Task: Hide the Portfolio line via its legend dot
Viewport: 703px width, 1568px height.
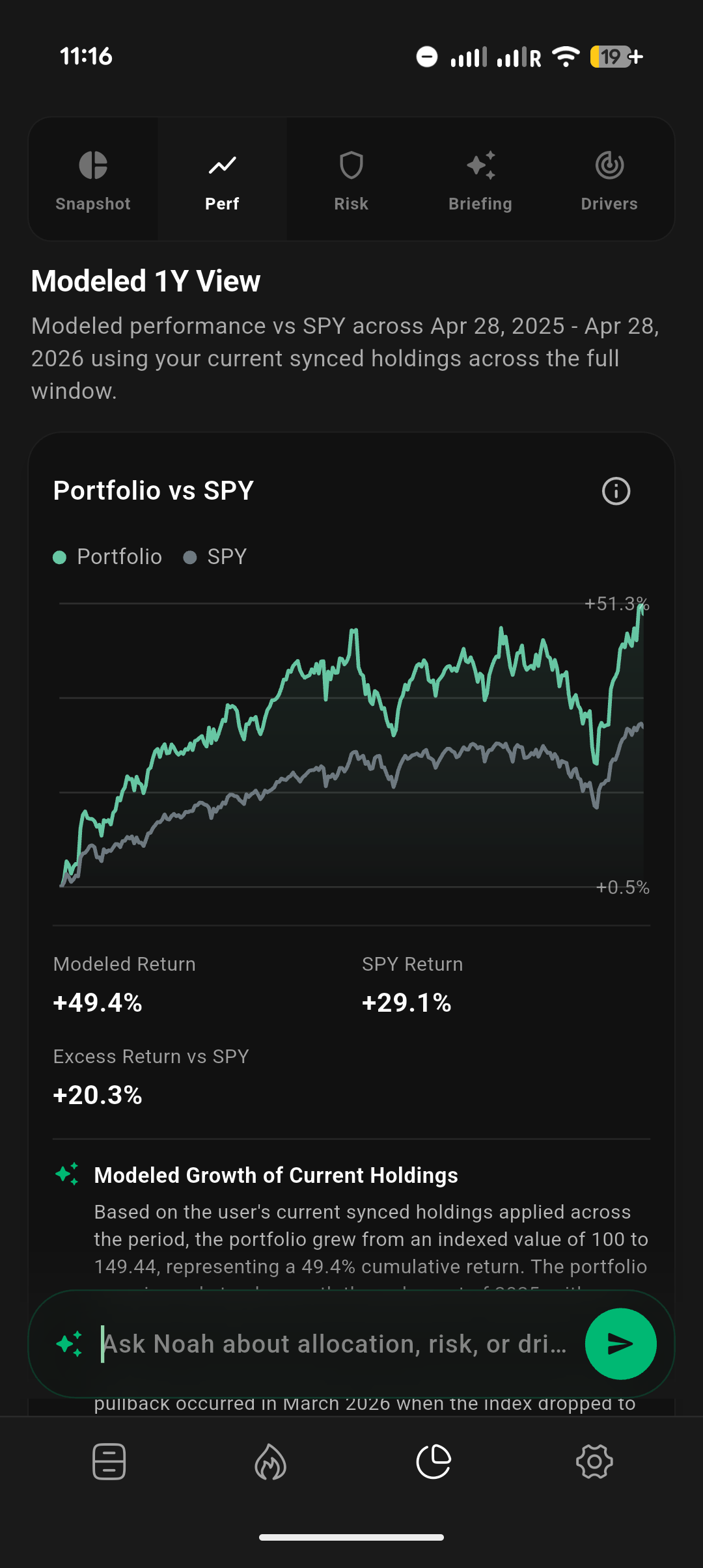Action: (61, 557)
